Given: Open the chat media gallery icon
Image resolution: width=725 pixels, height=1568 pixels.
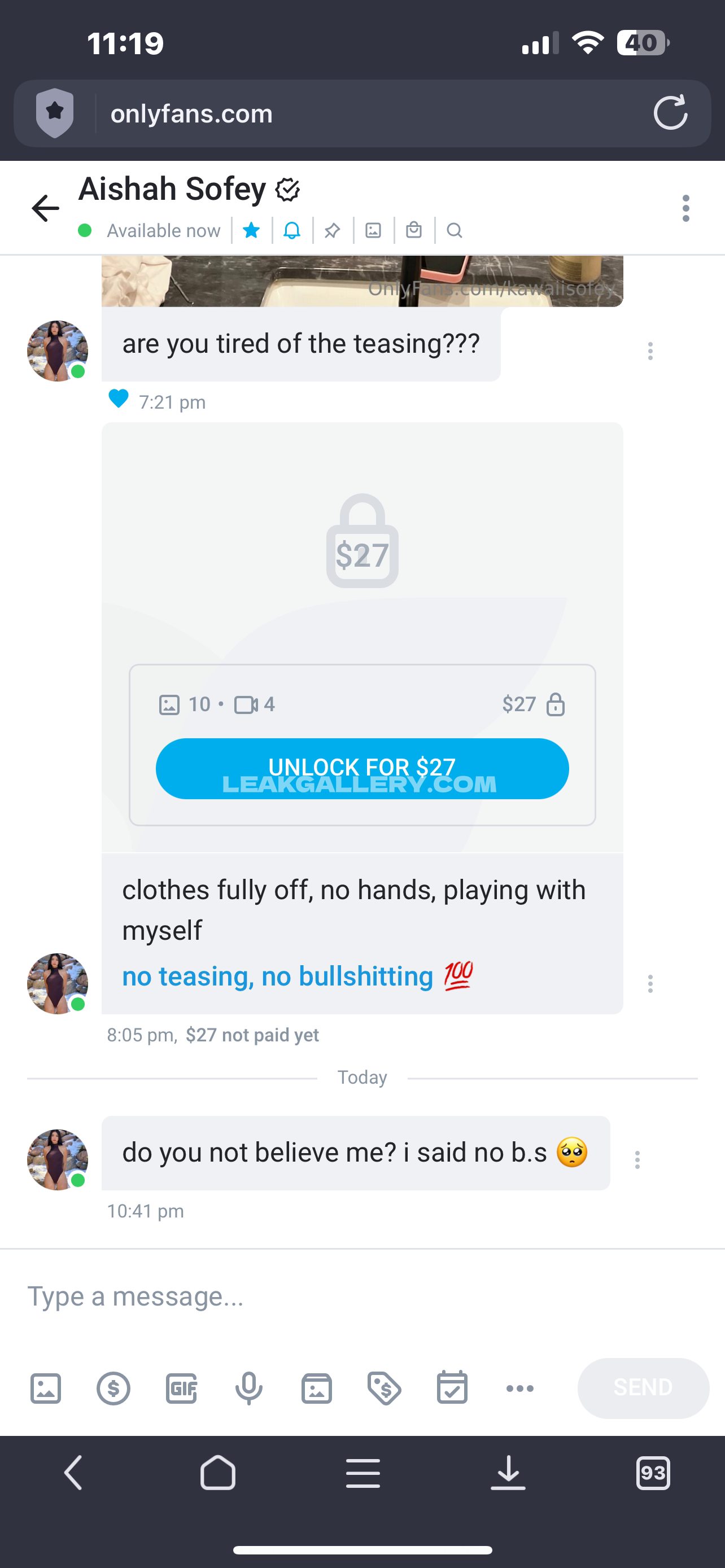Looking at the screenshot, I should click(373, 230).
